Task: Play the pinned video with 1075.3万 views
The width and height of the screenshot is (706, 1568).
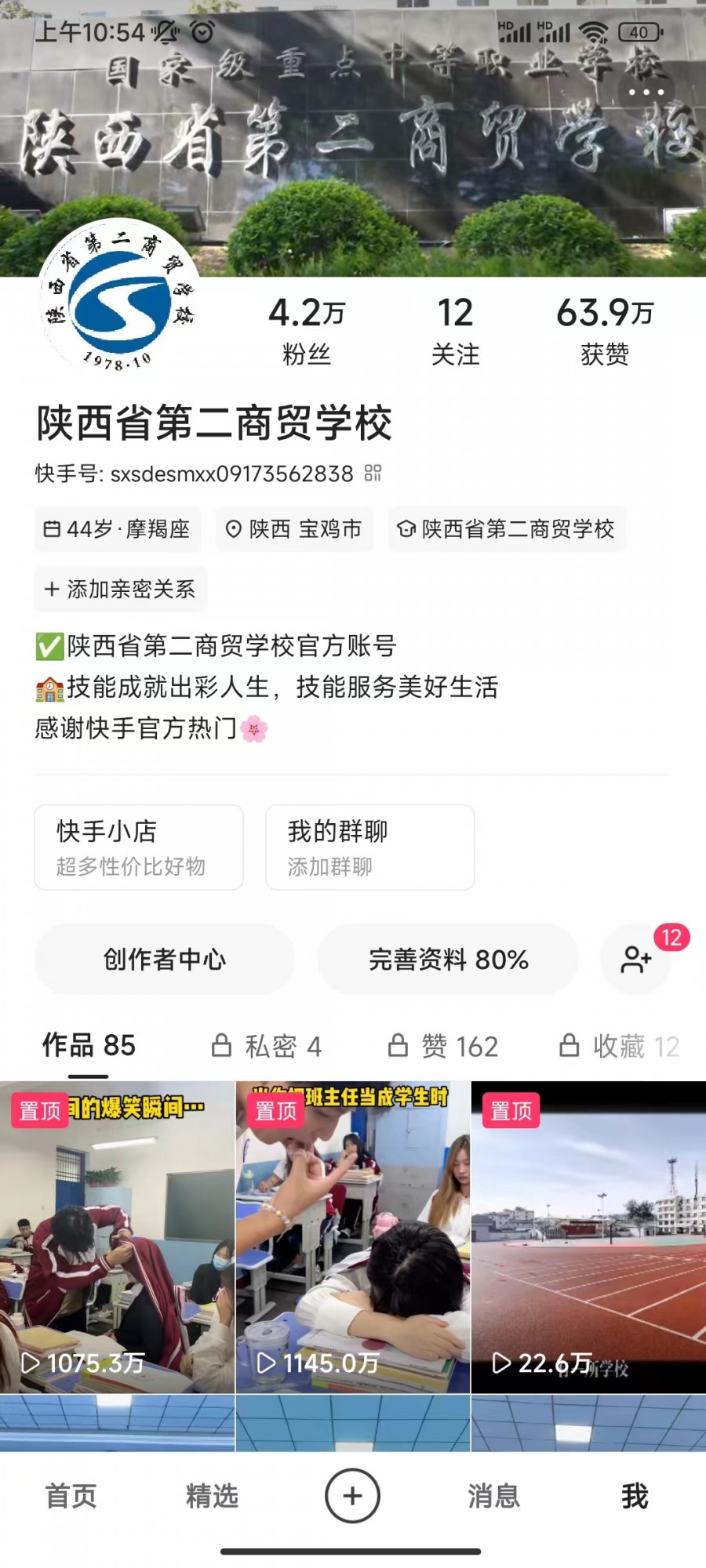Action: pyautogui.click(x=118, y=1237)
